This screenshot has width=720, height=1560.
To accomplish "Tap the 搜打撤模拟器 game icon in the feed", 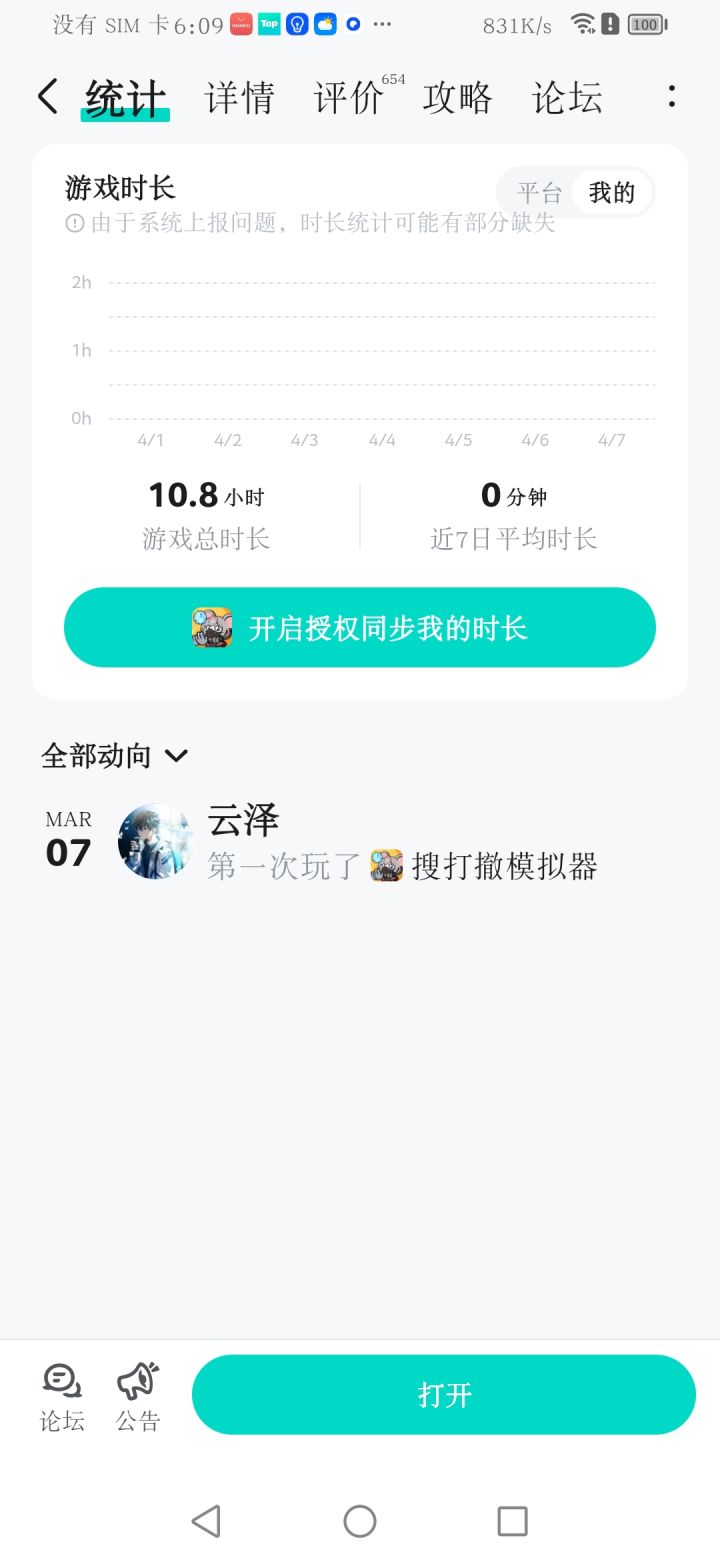I will pyautogui.click(x=385, y=866).
